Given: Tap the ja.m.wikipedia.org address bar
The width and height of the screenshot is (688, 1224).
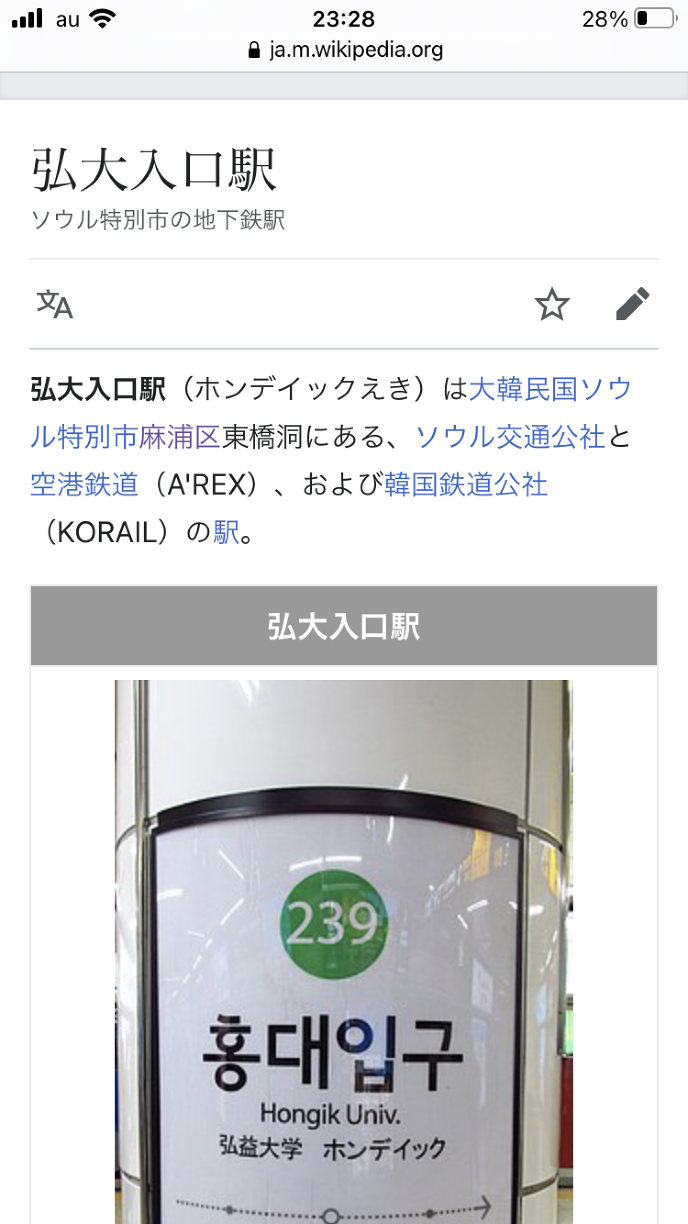Looking at the screenshot, I should click(344, 49).
